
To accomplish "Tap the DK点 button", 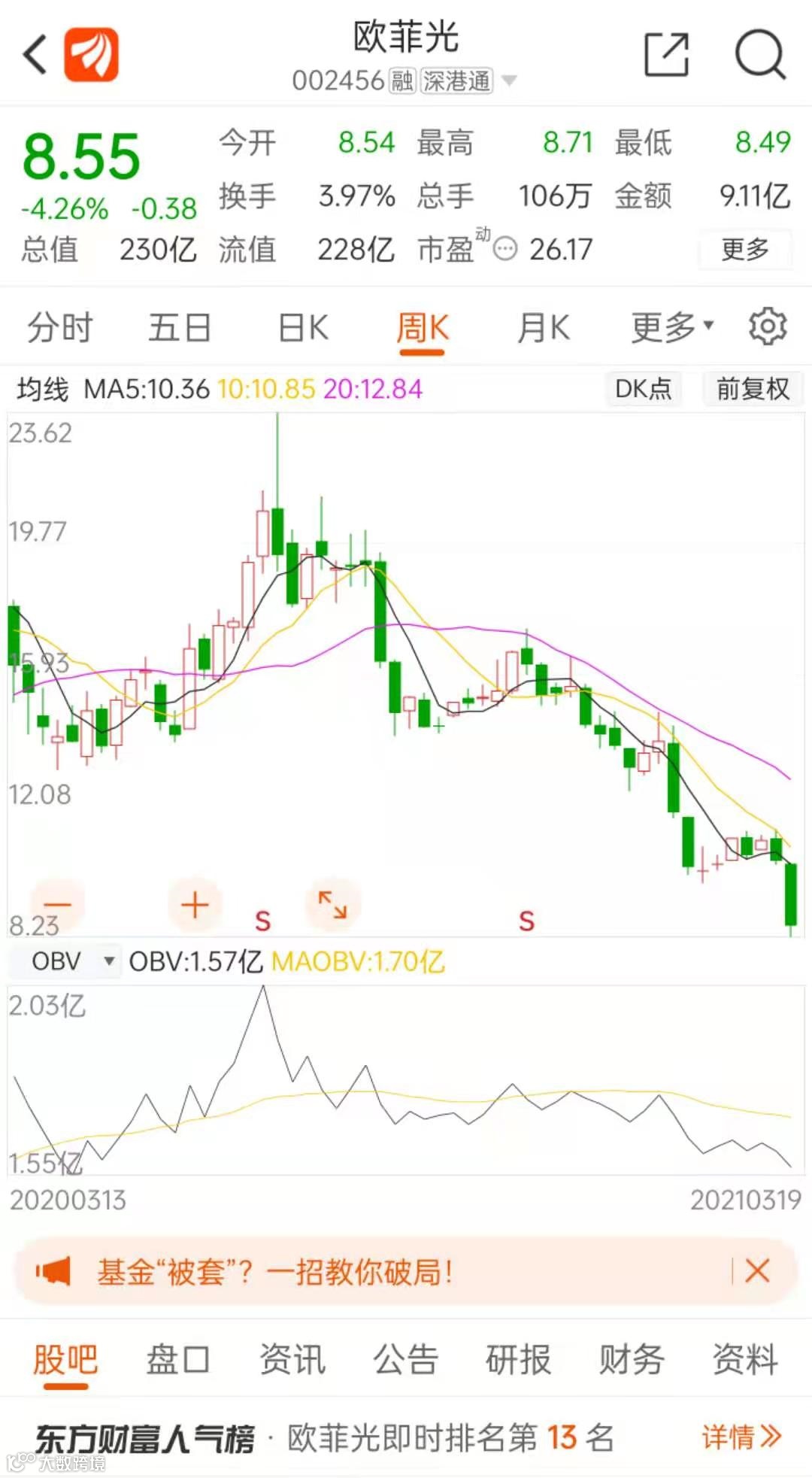I will pos(643,389).
